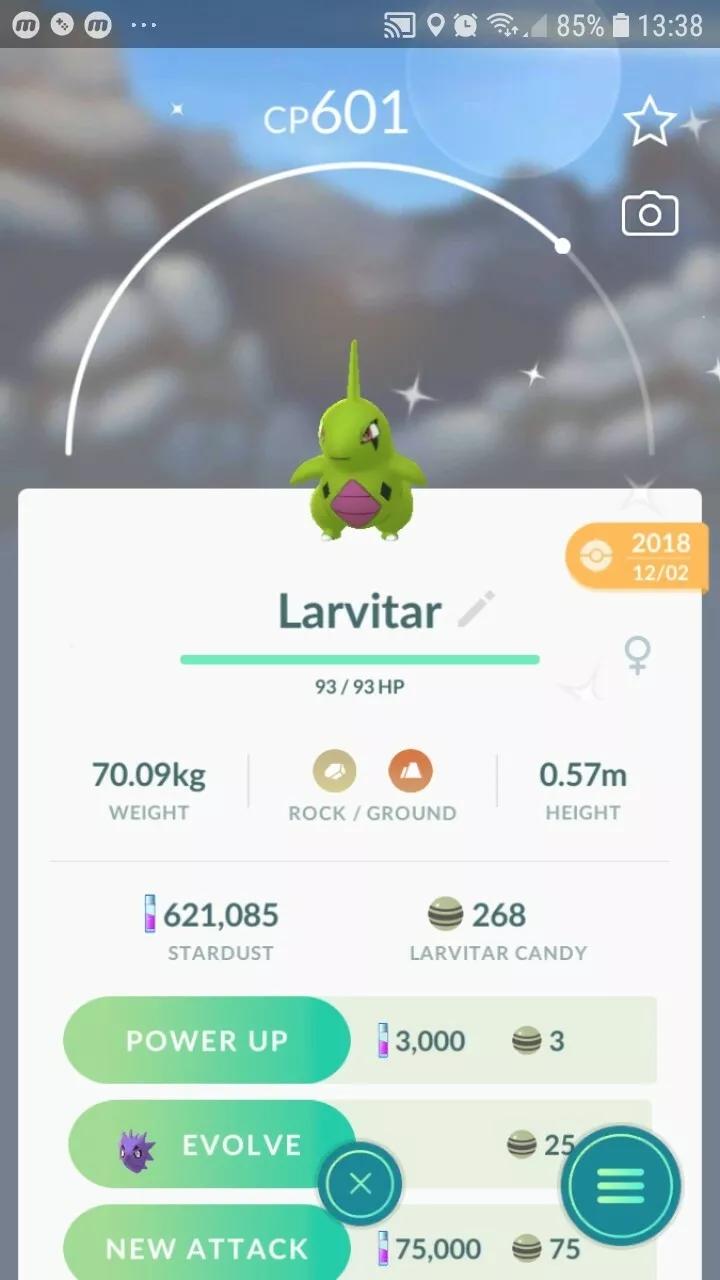Screen dimensions: 720x1280
Task: Power up Larvitar for 3,000 stardust
Action: tap(207, 1040)
